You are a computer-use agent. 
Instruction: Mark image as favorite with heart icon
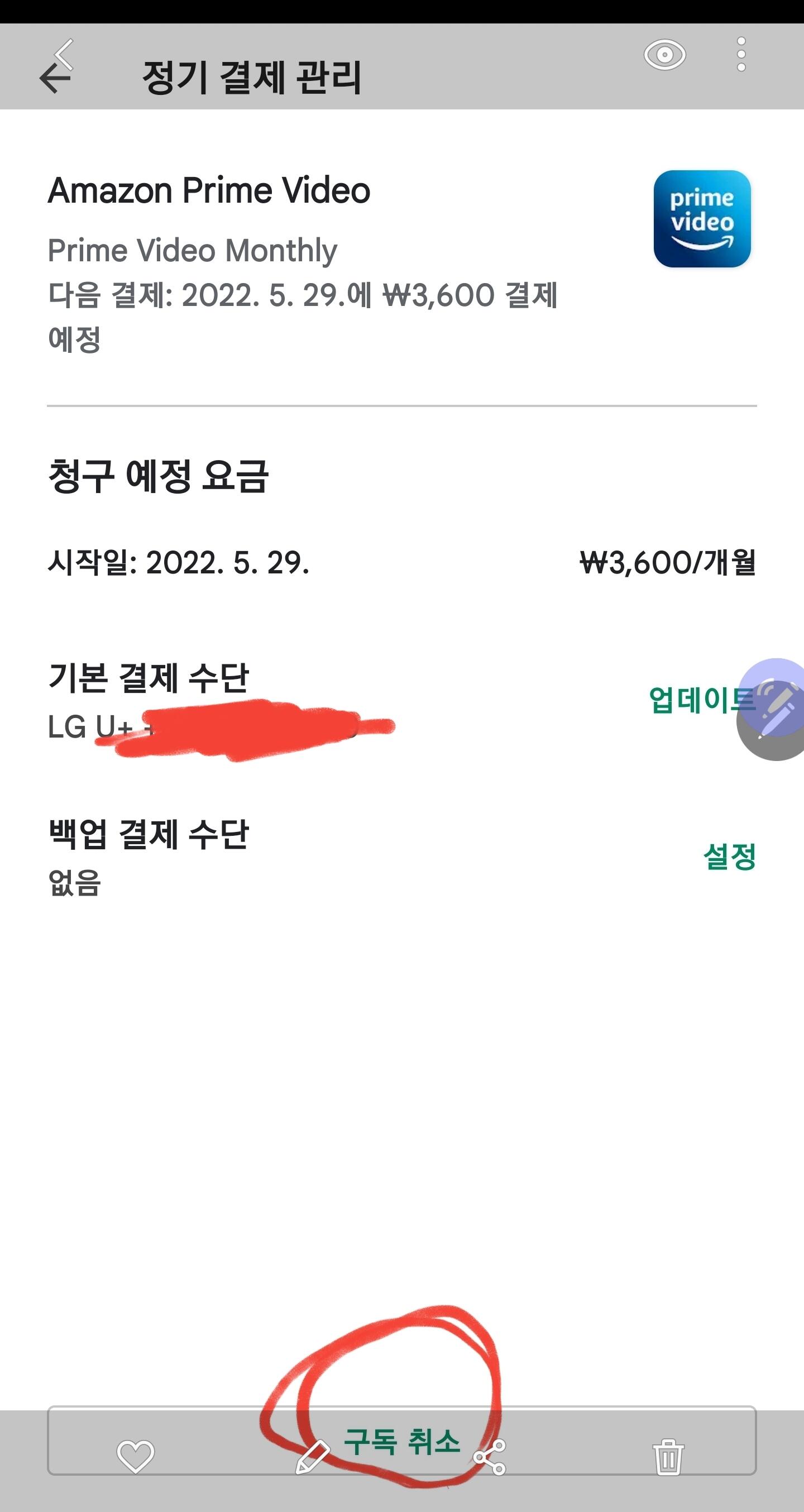point(136,1456)
